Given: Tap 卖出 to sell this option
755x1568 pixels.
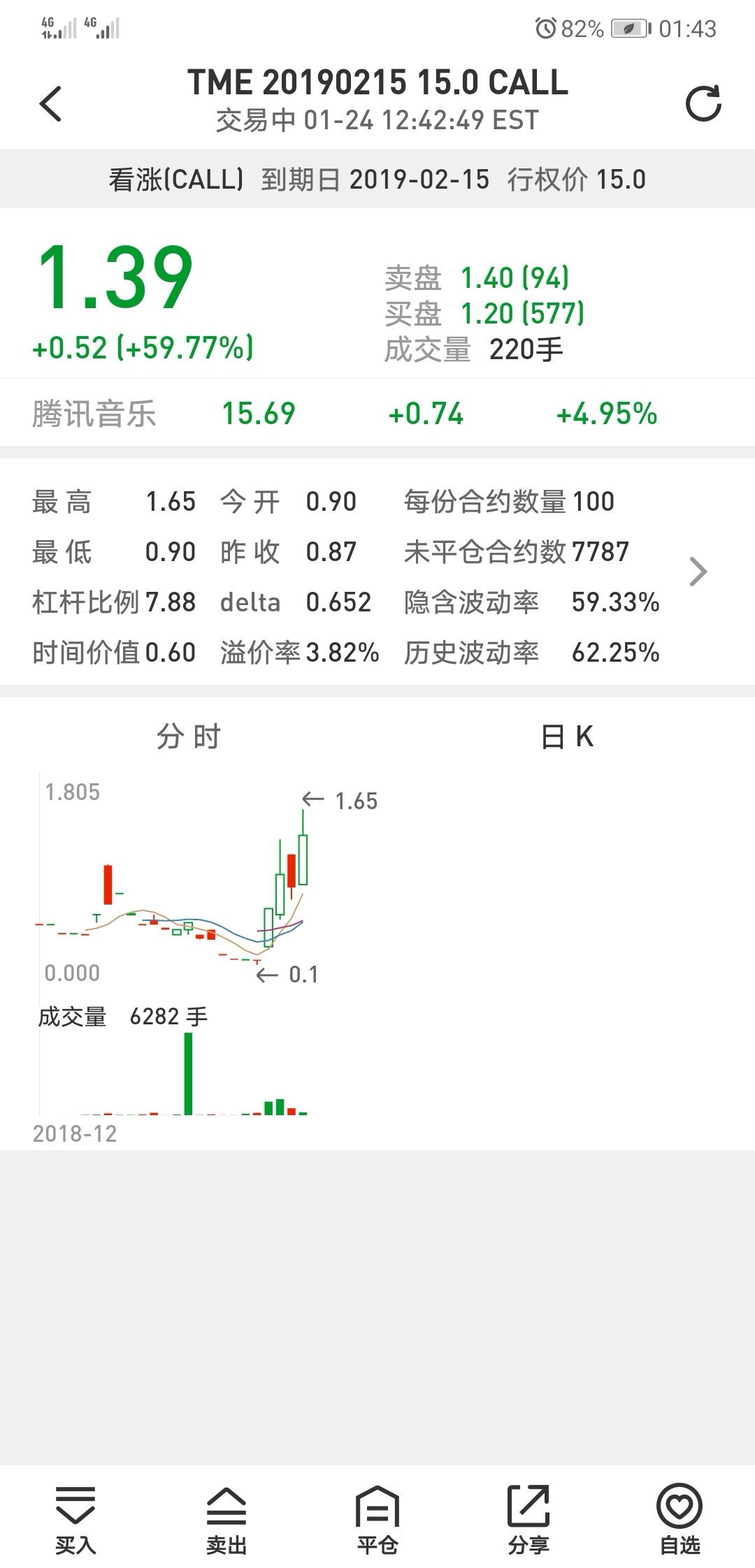Looking at the screenshot, I should tap(226, 1517).
